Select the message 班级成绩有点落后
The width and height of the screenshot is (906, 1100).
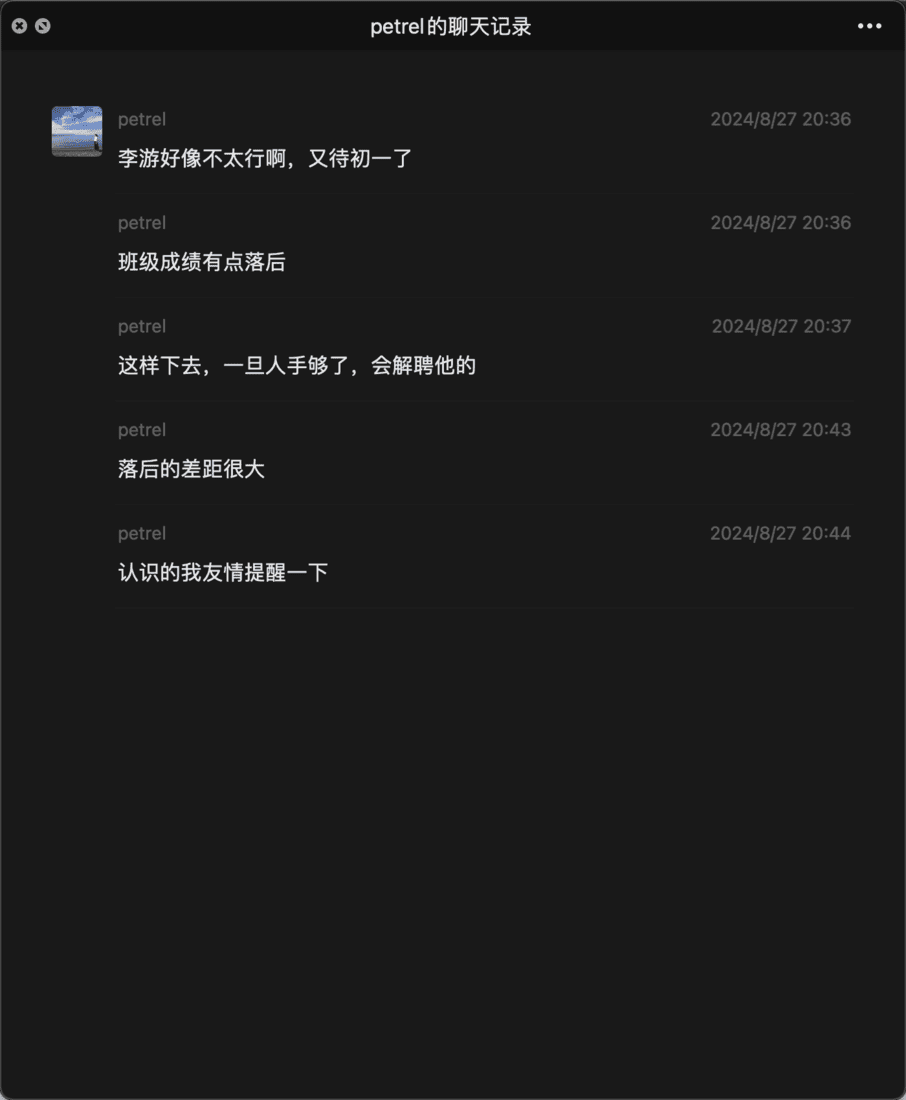202,262
